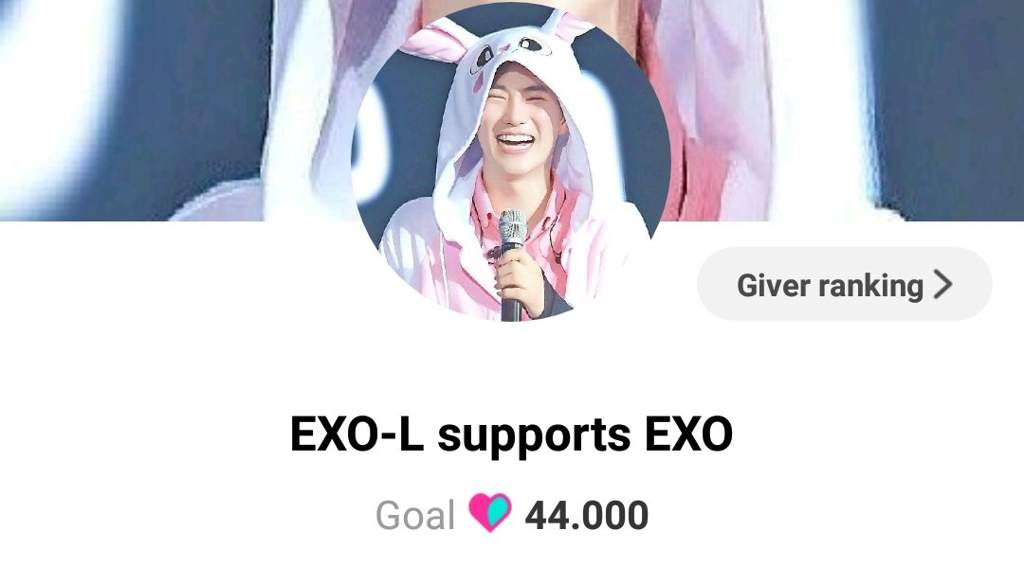
Task: View the circular profile photo
Action: tap(511, 165)
